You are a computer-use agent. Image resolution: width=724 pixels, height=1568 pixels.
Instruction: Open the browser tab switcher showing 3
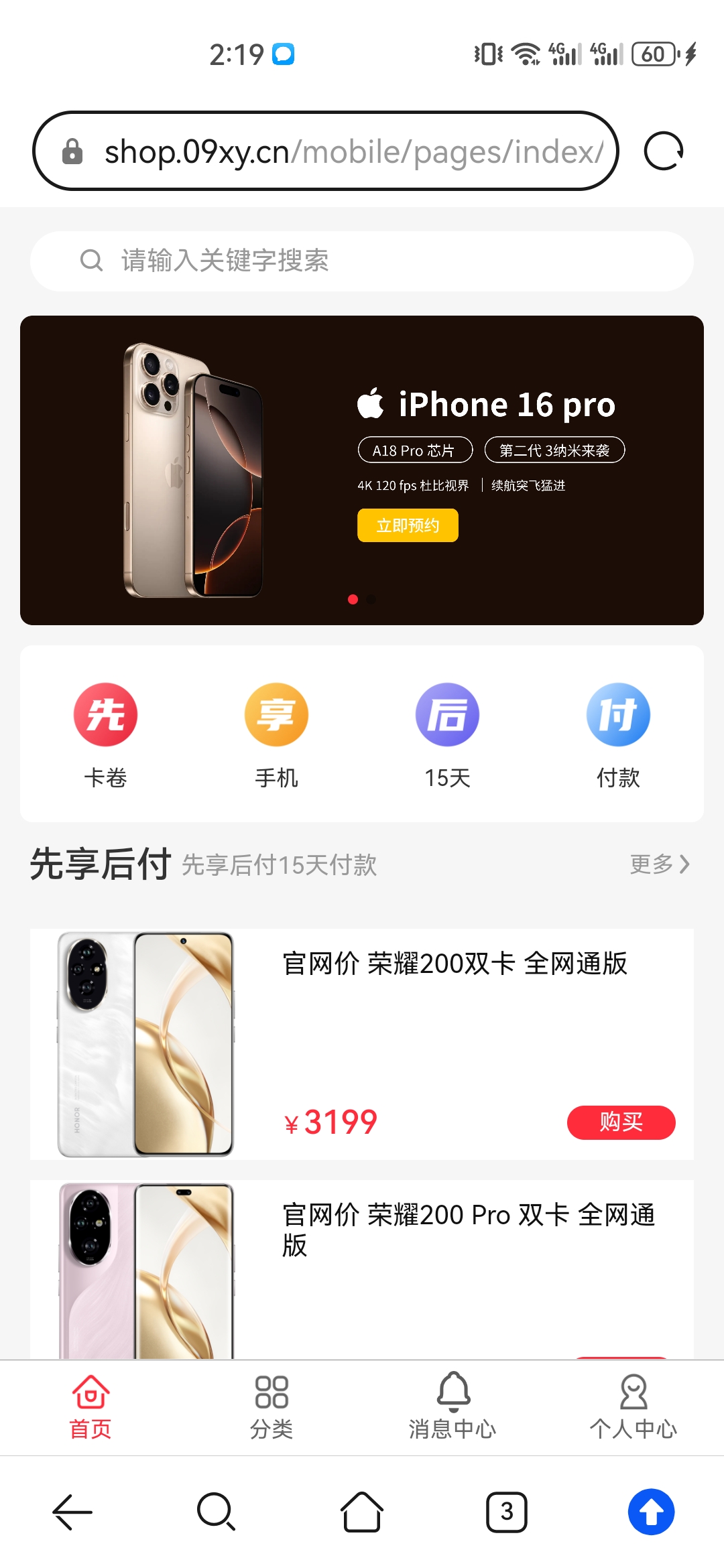pyautogui.click(x=507, y=1512)
